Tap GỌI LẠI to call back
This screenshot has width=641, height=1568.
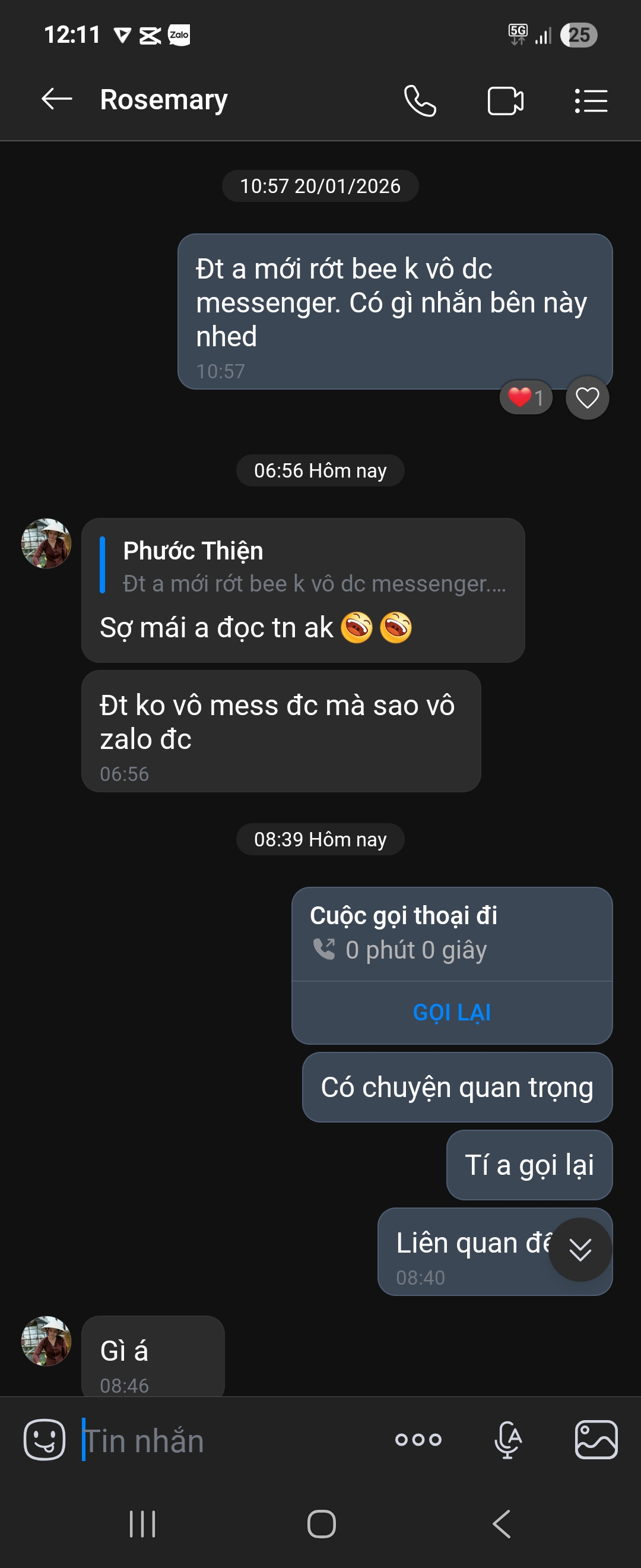[x=452, y=1013]
